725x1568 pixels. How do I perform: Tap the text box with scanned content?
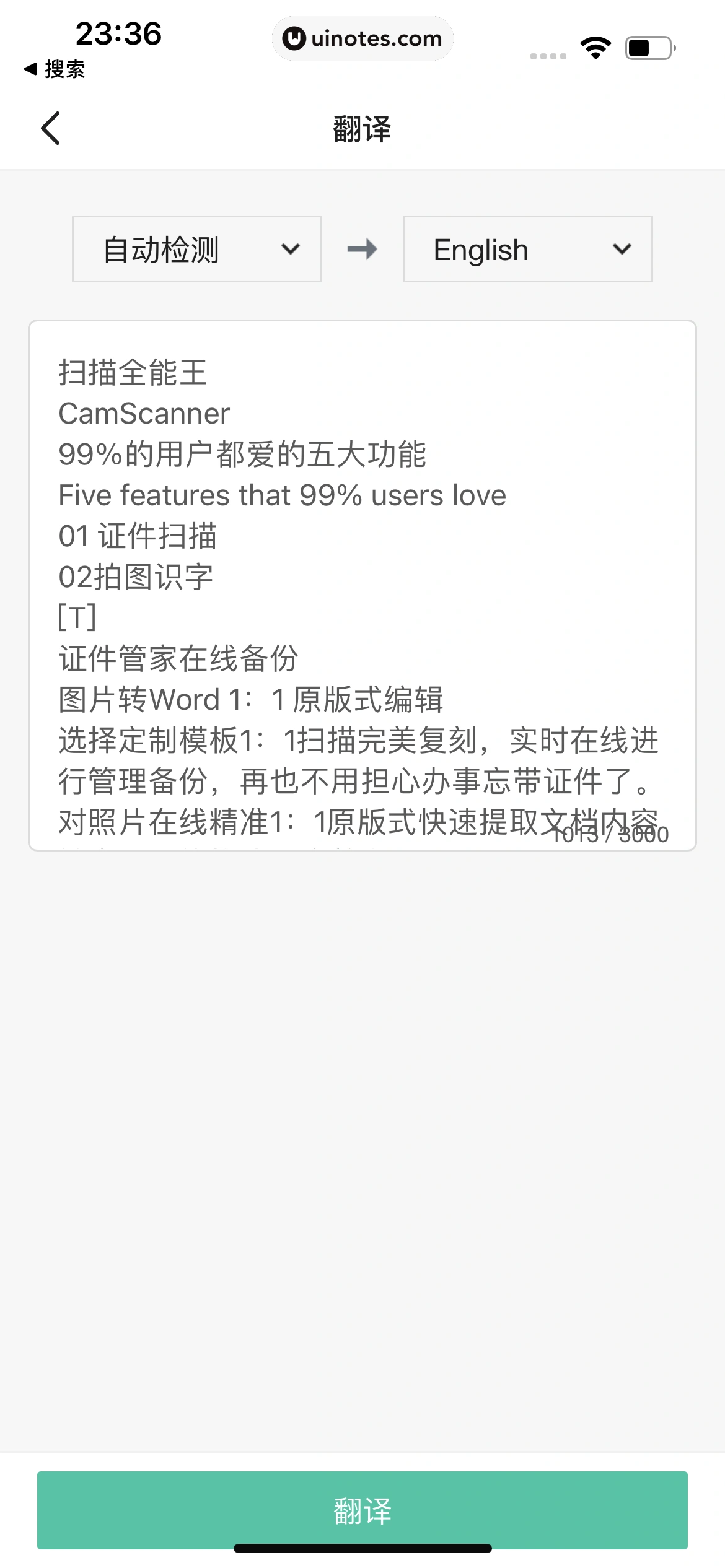pyautogui.click(x=362, y=585)
